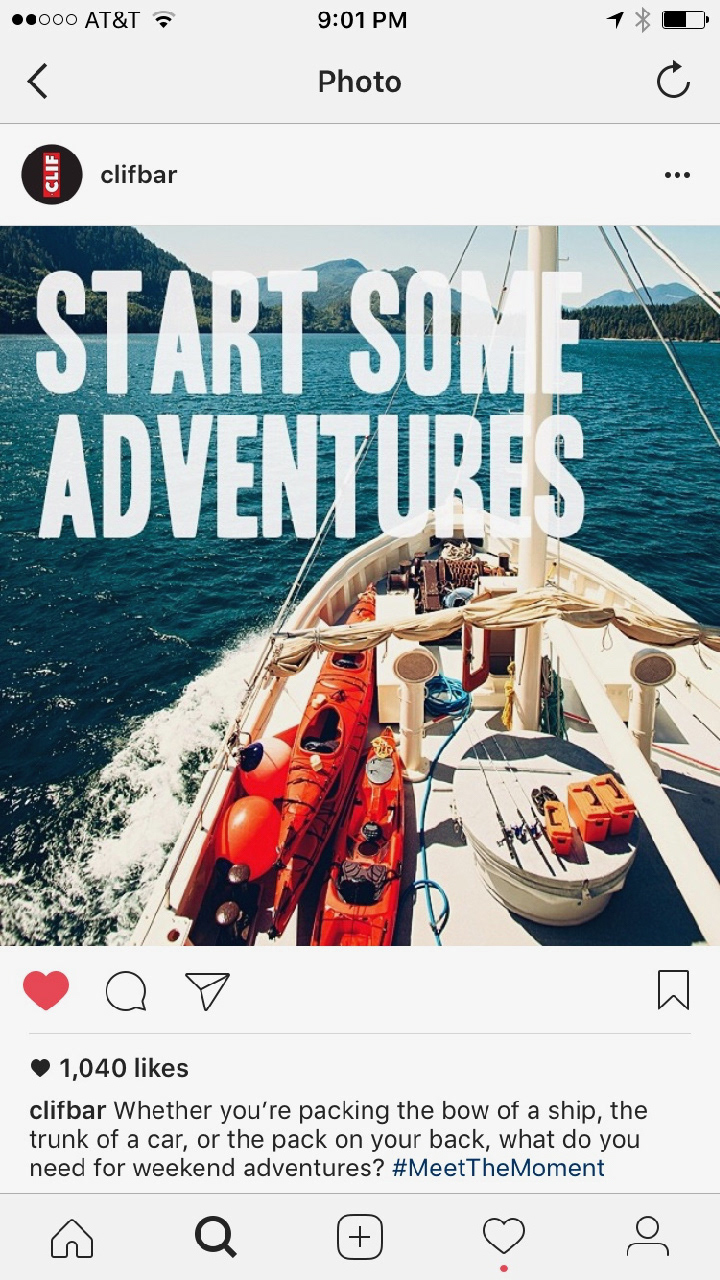The image size is (720, 1280).
Task: Open the clifbar username at post top
Action: click(139, 175)
